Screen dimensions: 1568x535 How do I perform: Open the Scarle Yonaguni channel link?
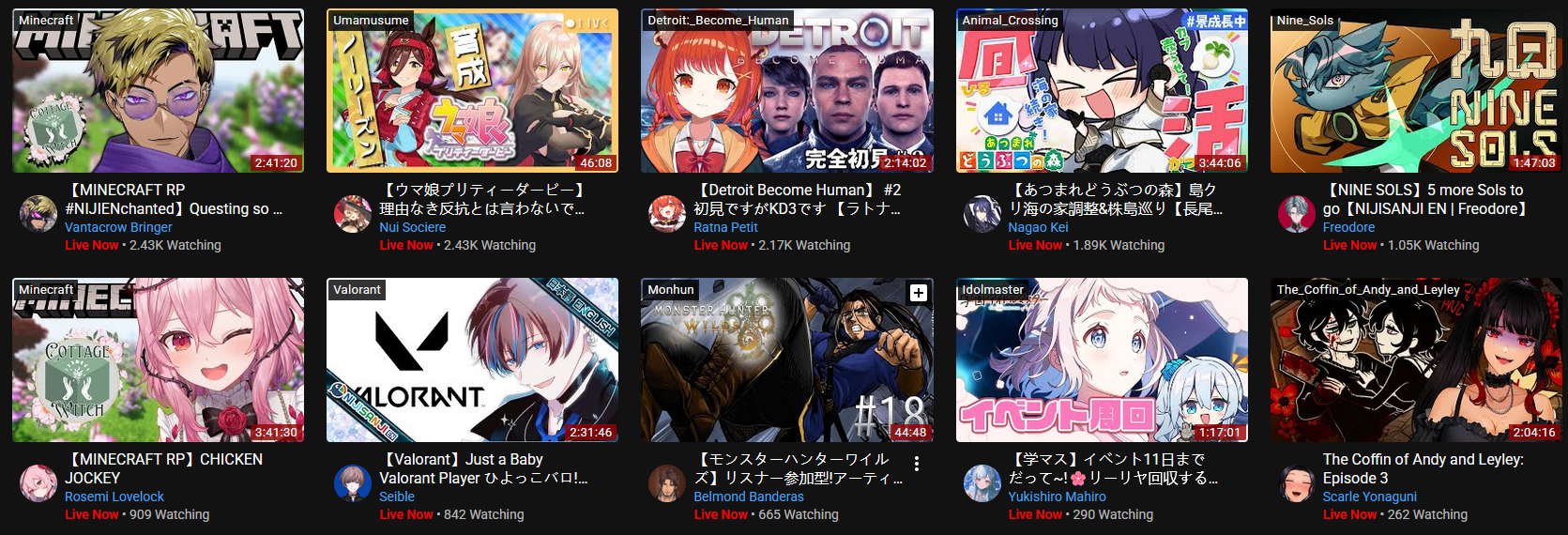[1369, 497]
